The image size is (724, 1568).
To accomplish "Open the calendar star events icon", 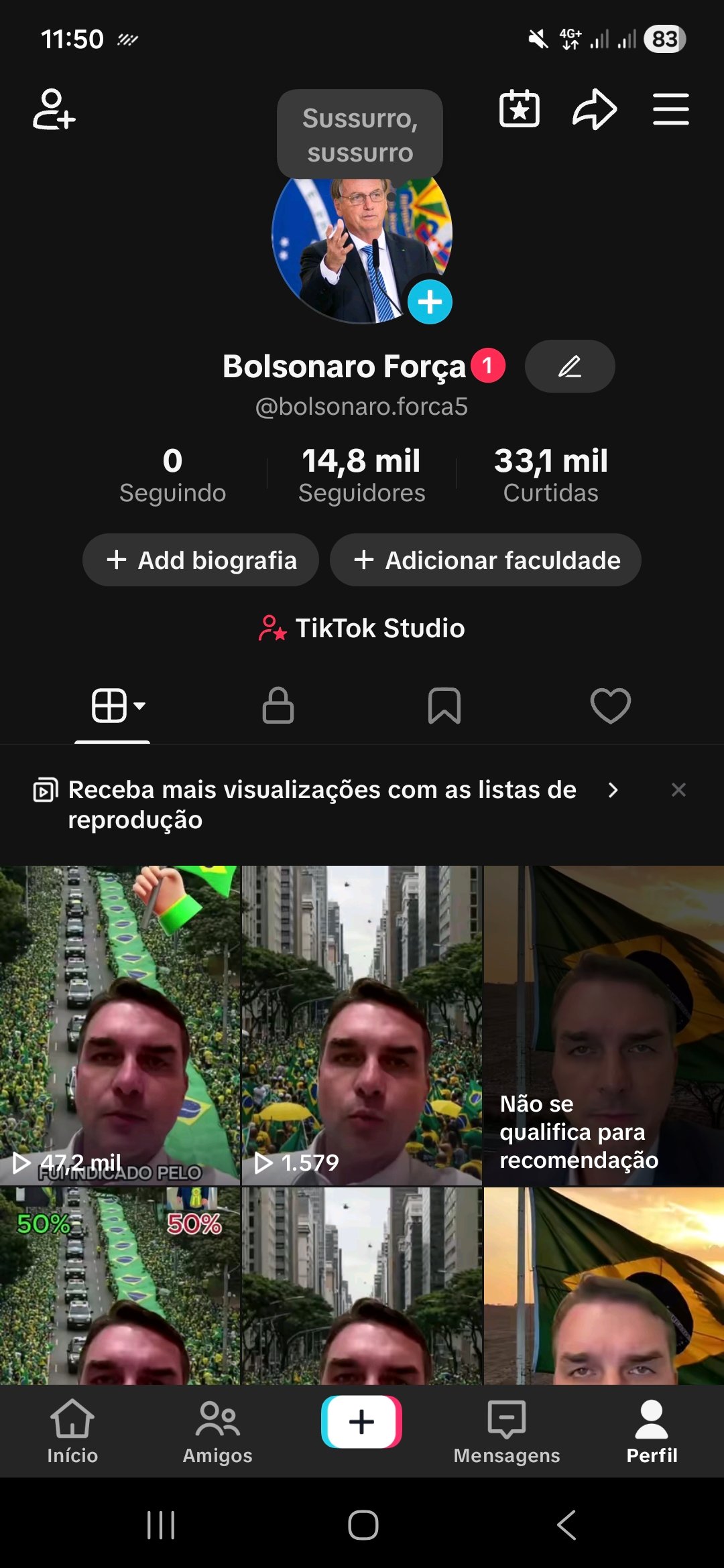I will click(x=520, y=109).
